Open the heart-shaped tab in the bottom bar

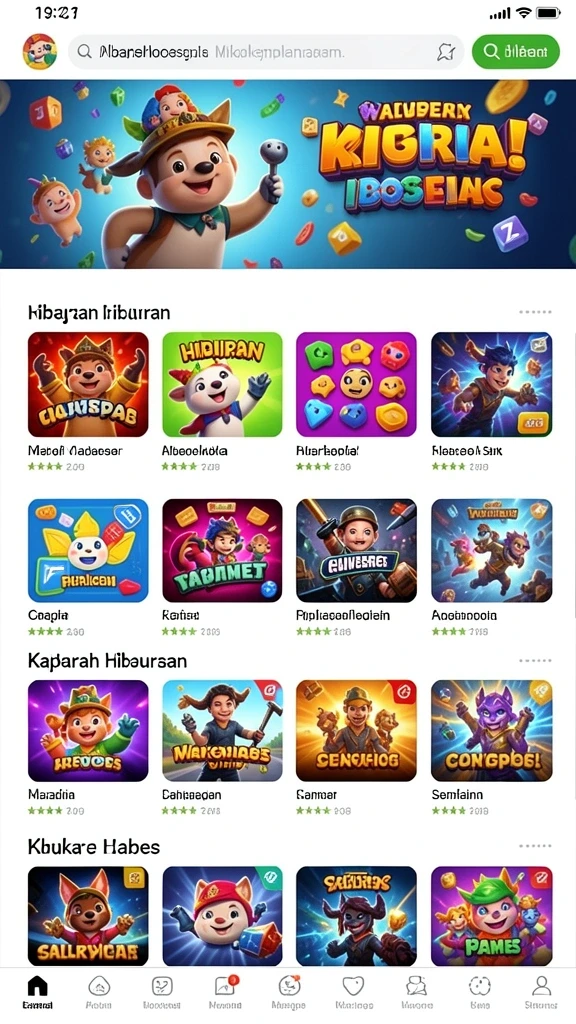click(353, 993)
